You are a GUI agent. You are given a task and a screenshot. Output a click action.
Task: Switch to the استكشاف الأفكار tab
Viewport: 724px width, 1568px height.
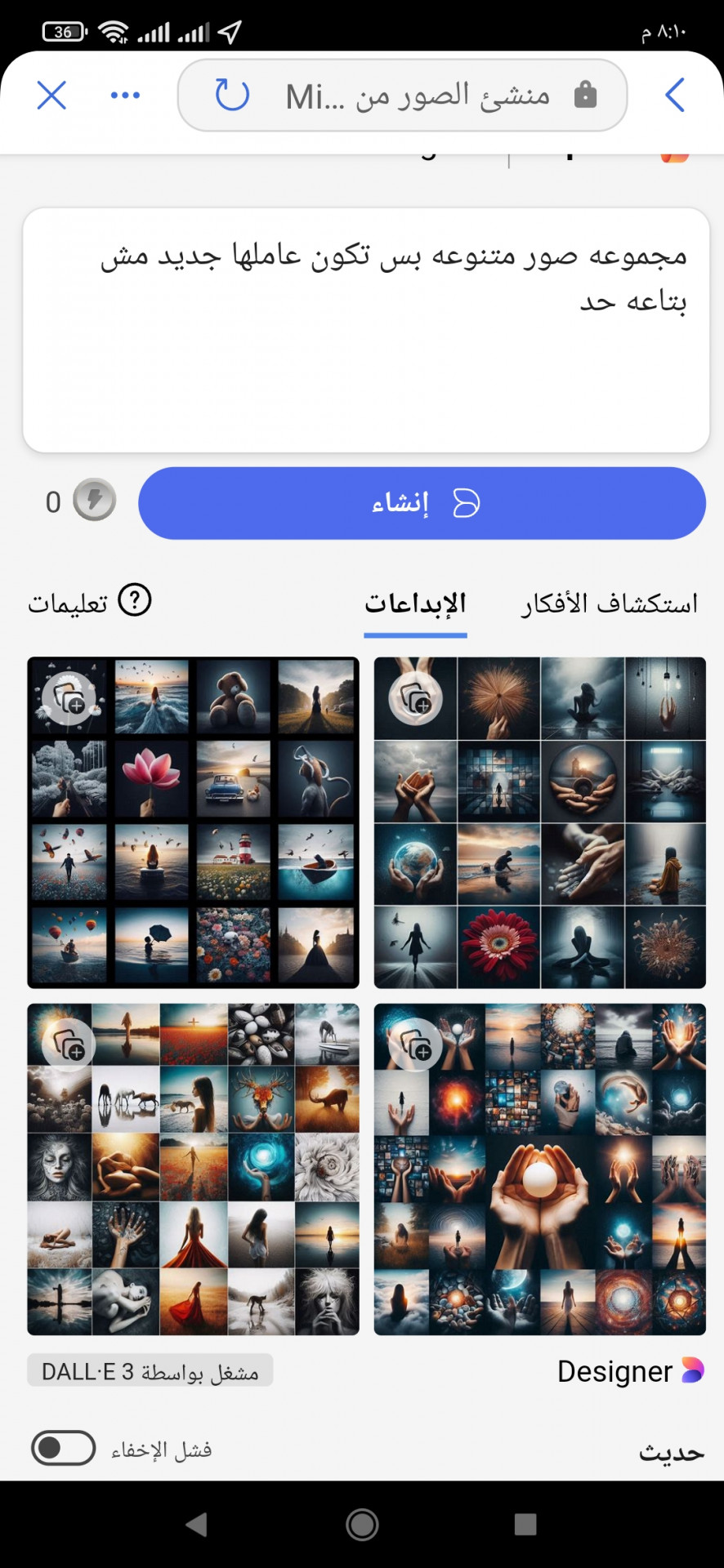point(610,604)
